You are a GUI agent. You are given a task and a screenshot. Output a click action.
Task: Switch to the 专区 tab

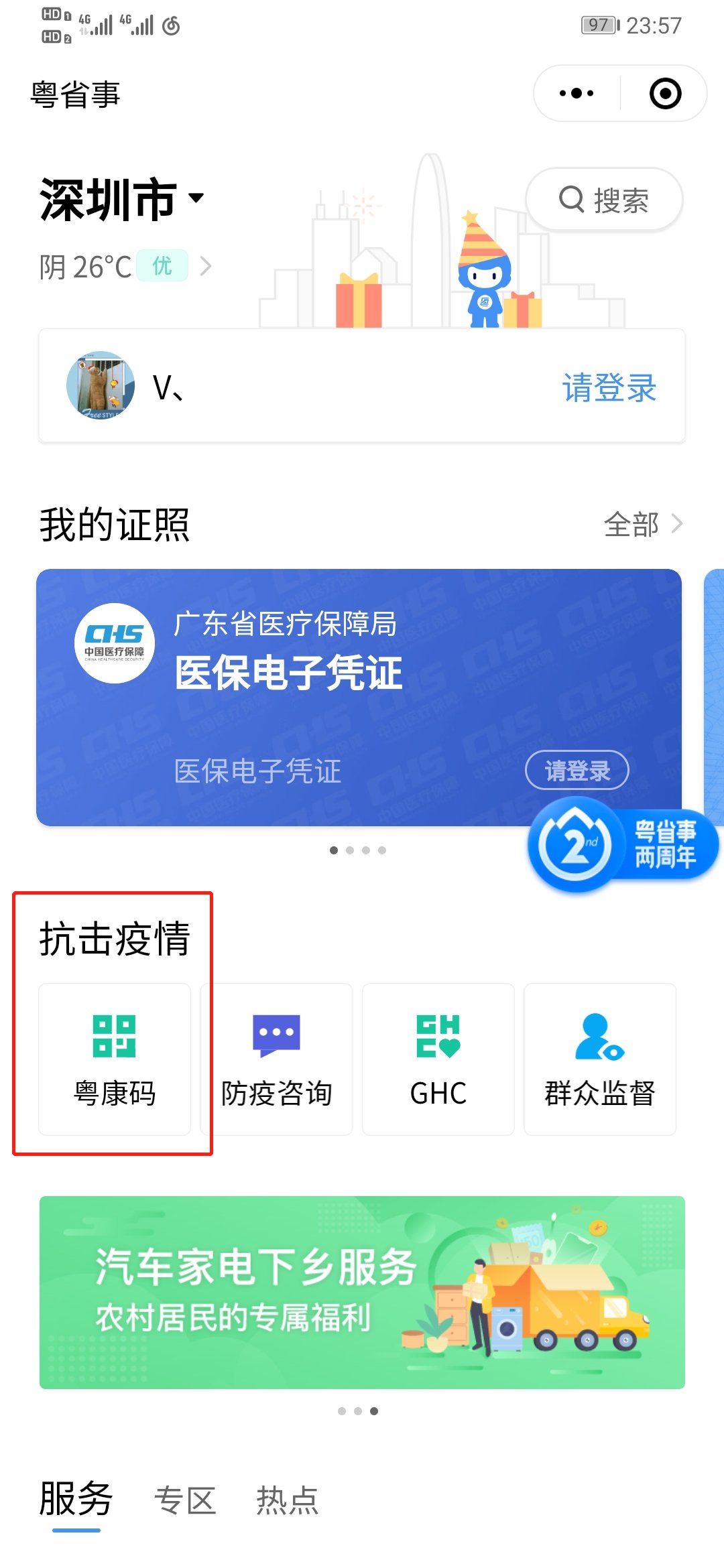coord(185,1501)
